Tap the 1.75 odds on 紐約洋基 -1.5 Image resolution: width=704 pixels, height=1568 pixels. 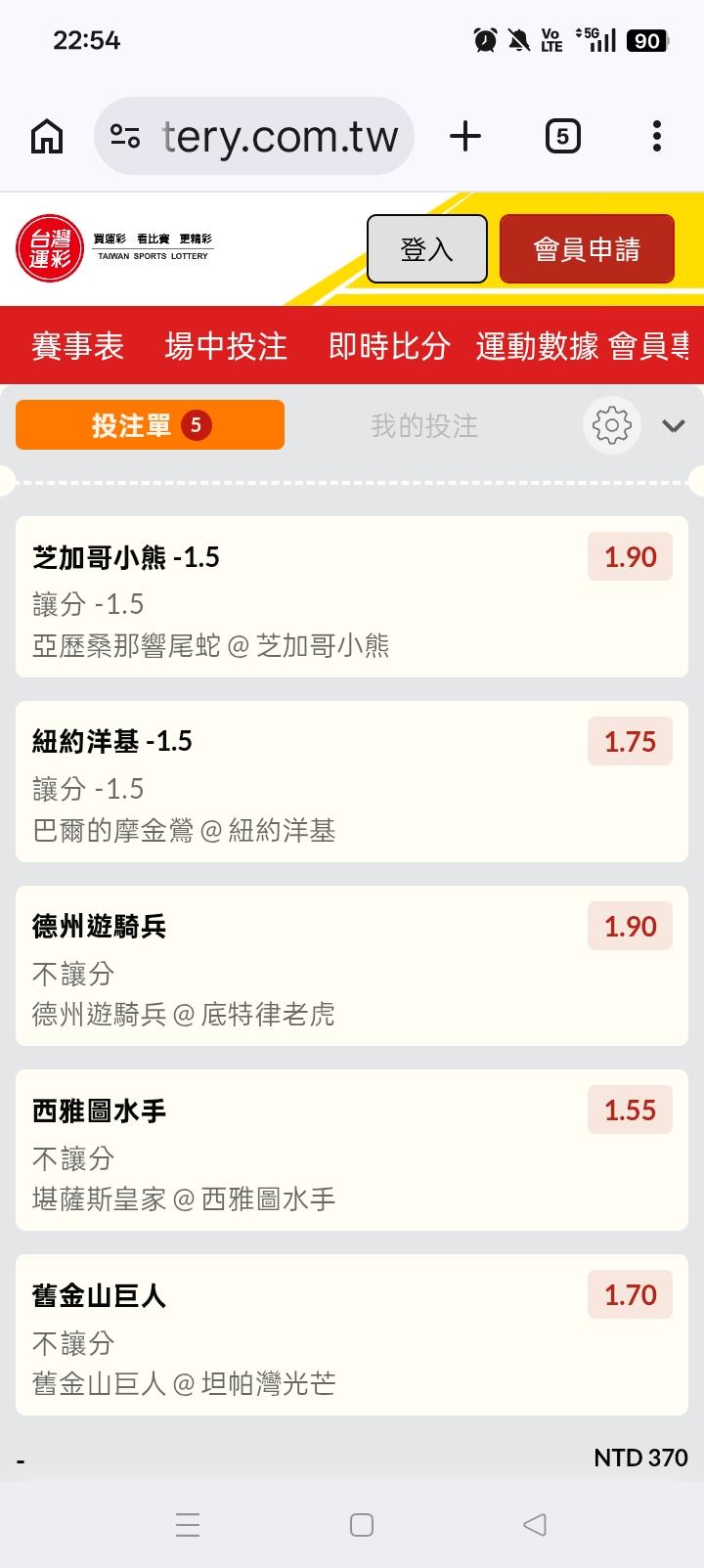(631, 742)
